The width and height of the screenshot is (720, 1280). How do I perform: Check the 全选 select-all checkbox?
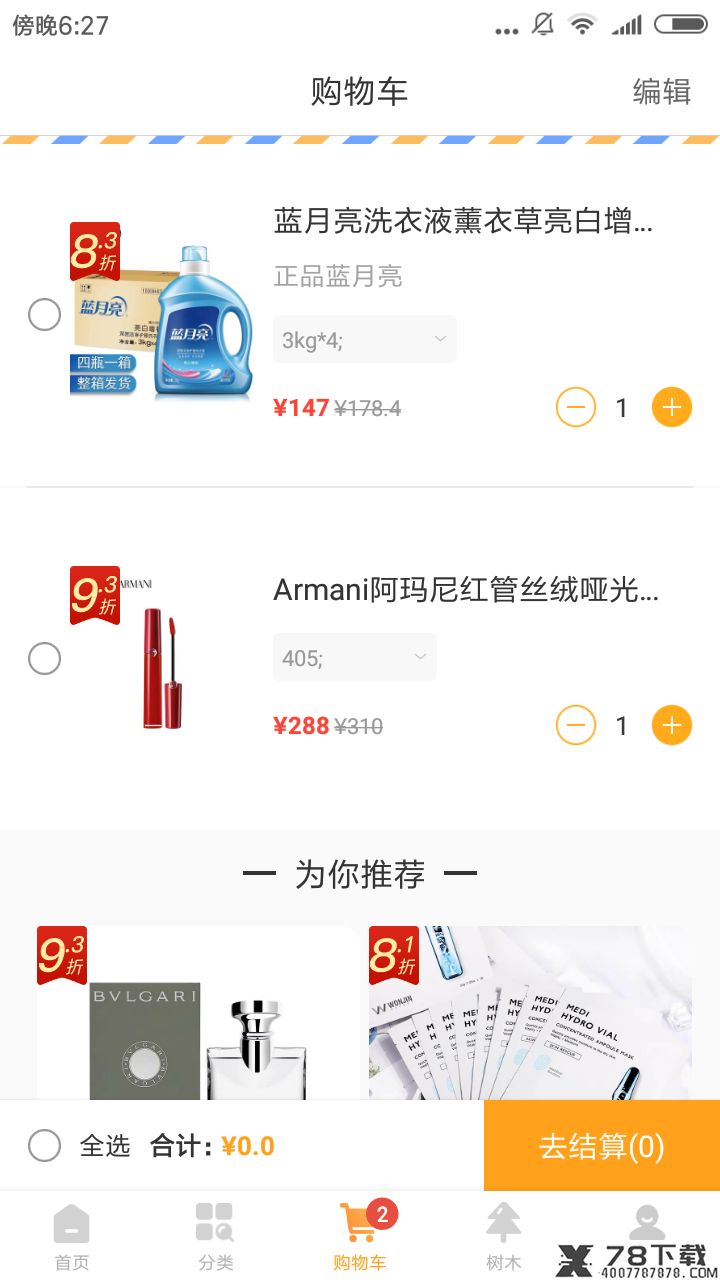44,1145
